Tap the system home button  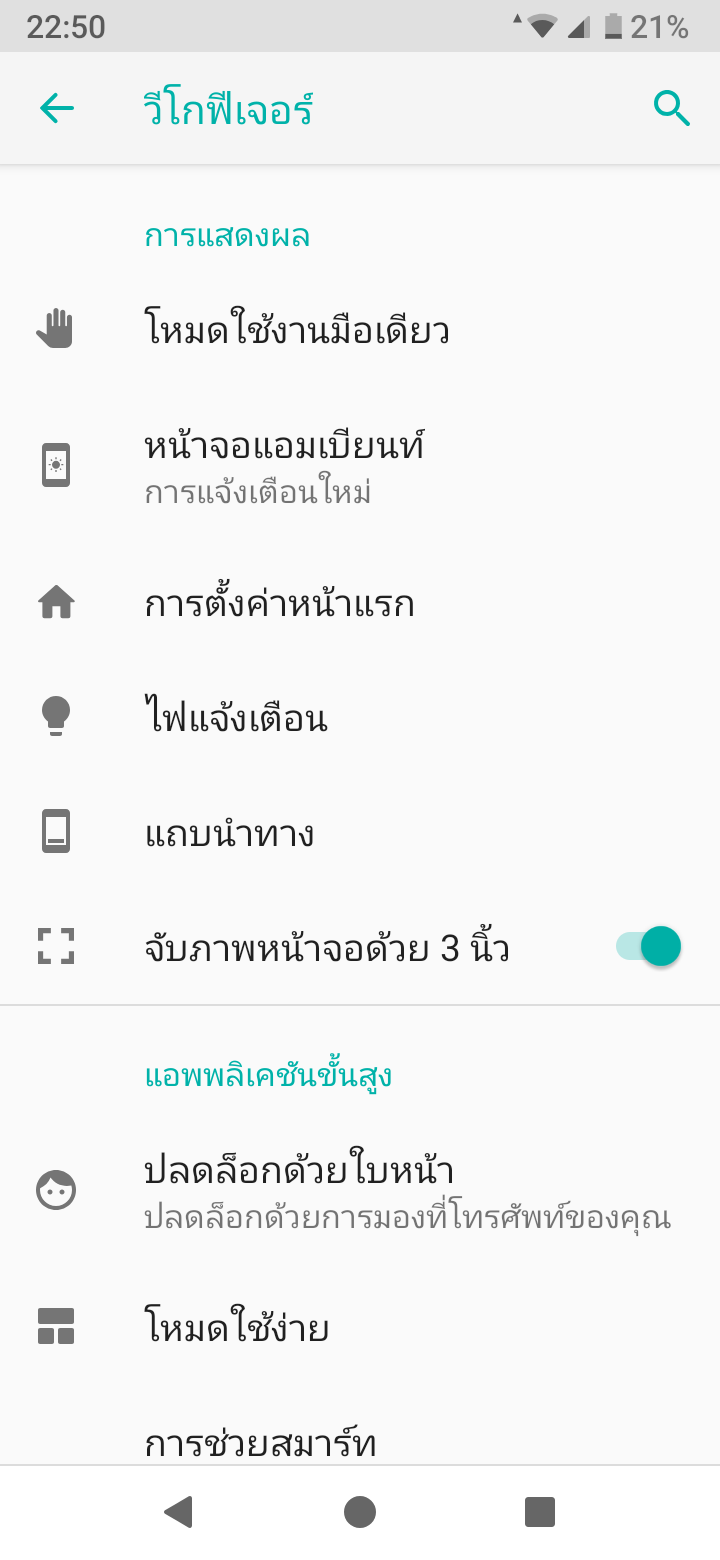(x=360, y=1512)
